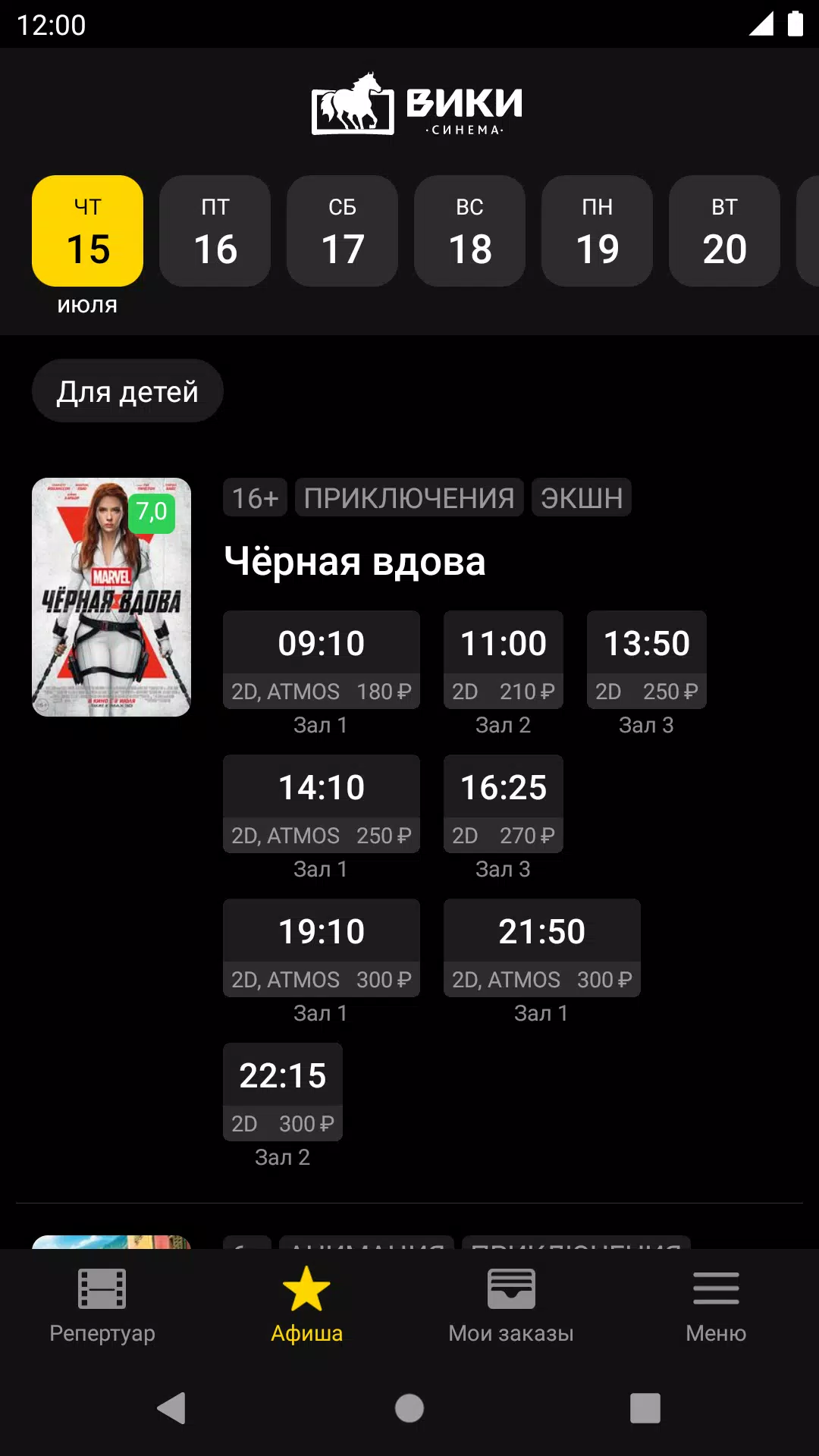Screen dimensions: 819x1456
Task: Select Thursday 15 июля date
Action: pos(87,231)
